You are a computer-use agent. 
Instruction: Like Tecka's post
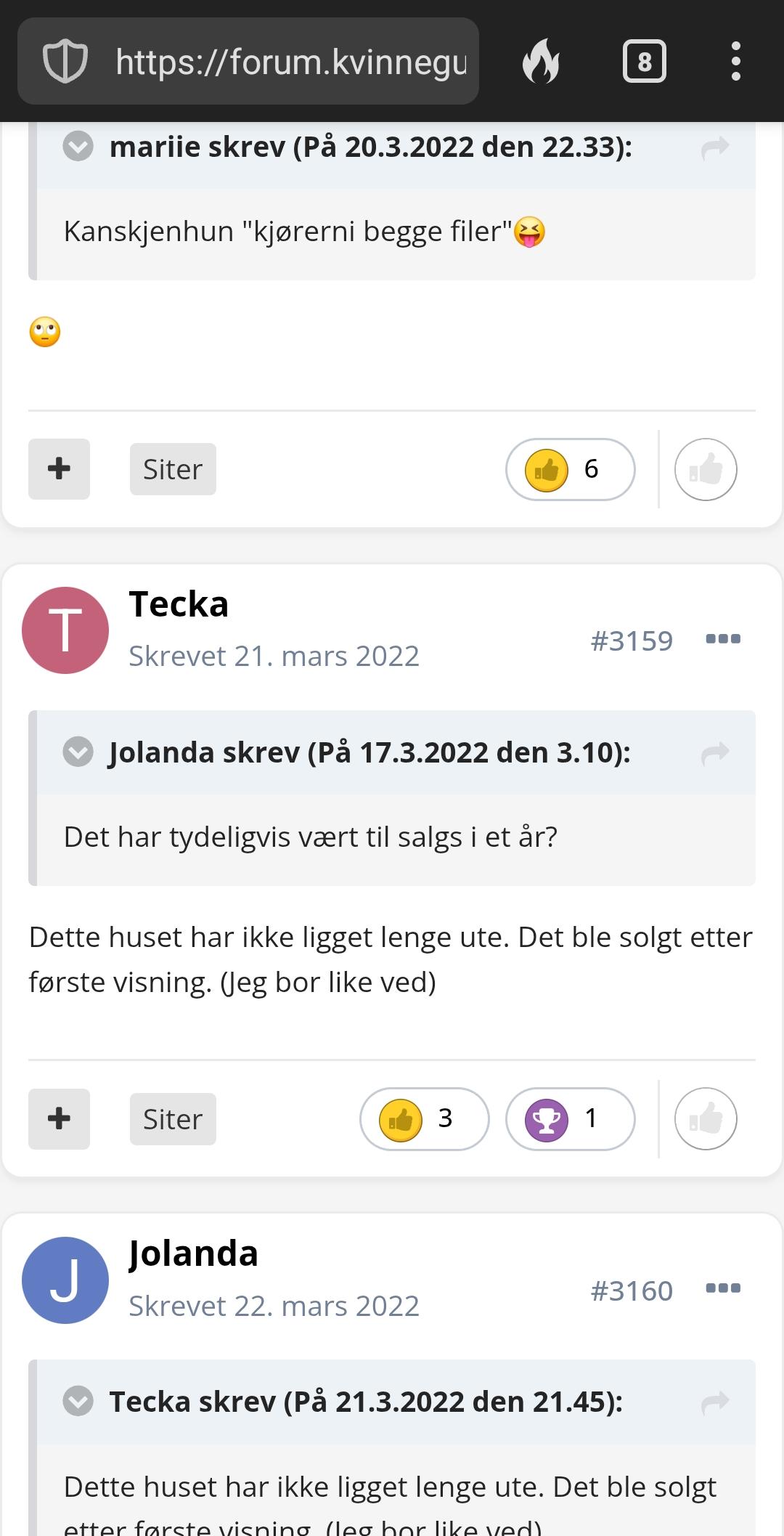(x=706, y=1118)
